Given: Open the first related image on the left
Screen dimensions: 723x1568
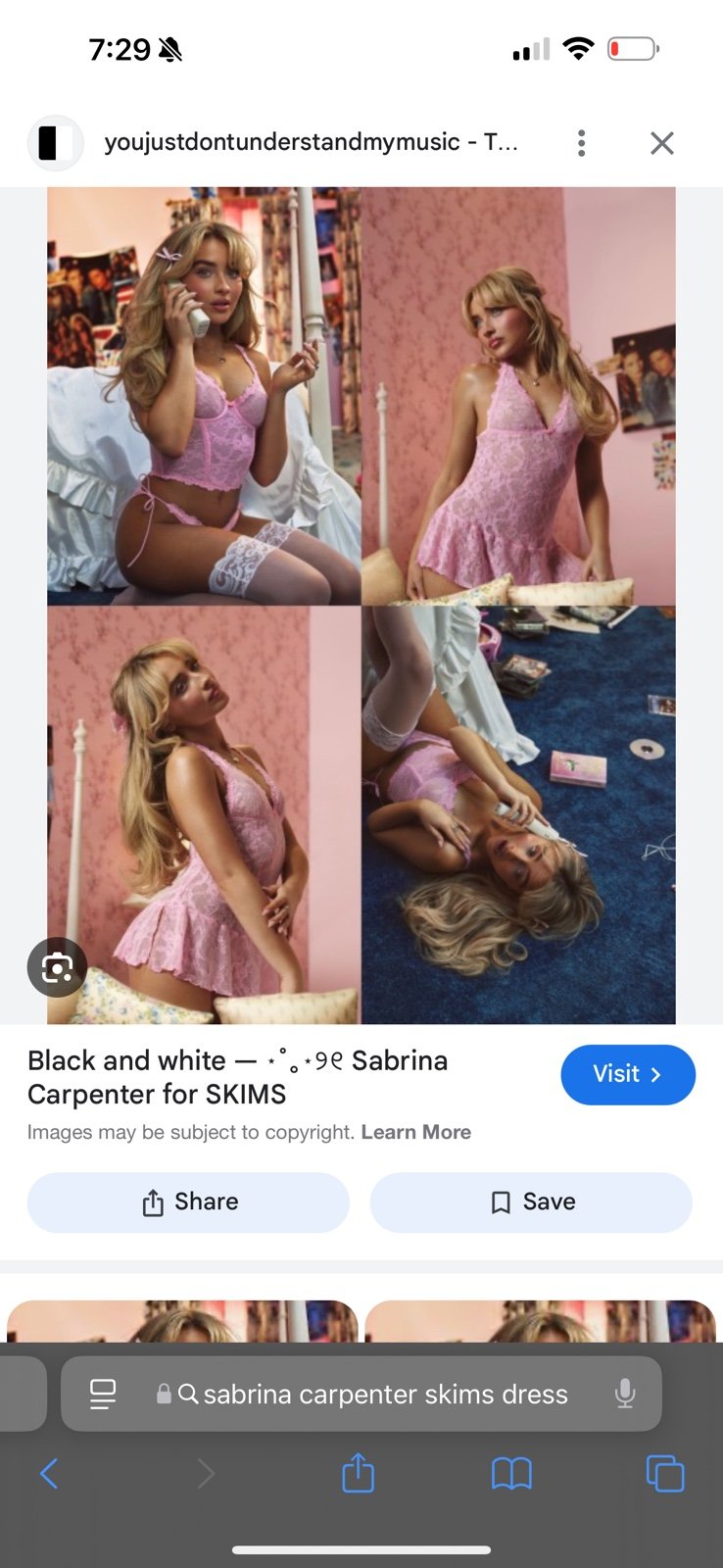Looking at the screenshot, I should [182, 1321].
